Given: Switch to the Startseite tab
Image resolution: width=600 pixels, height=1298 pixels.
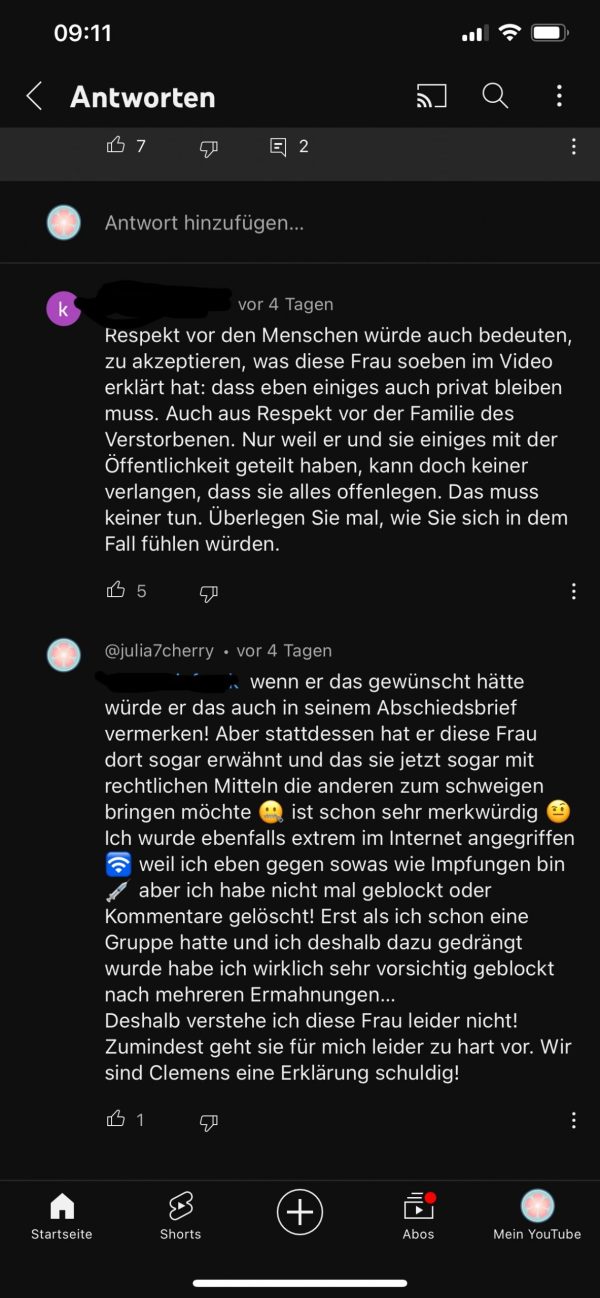Looking at the screenshot, I should click(62, 1215).
